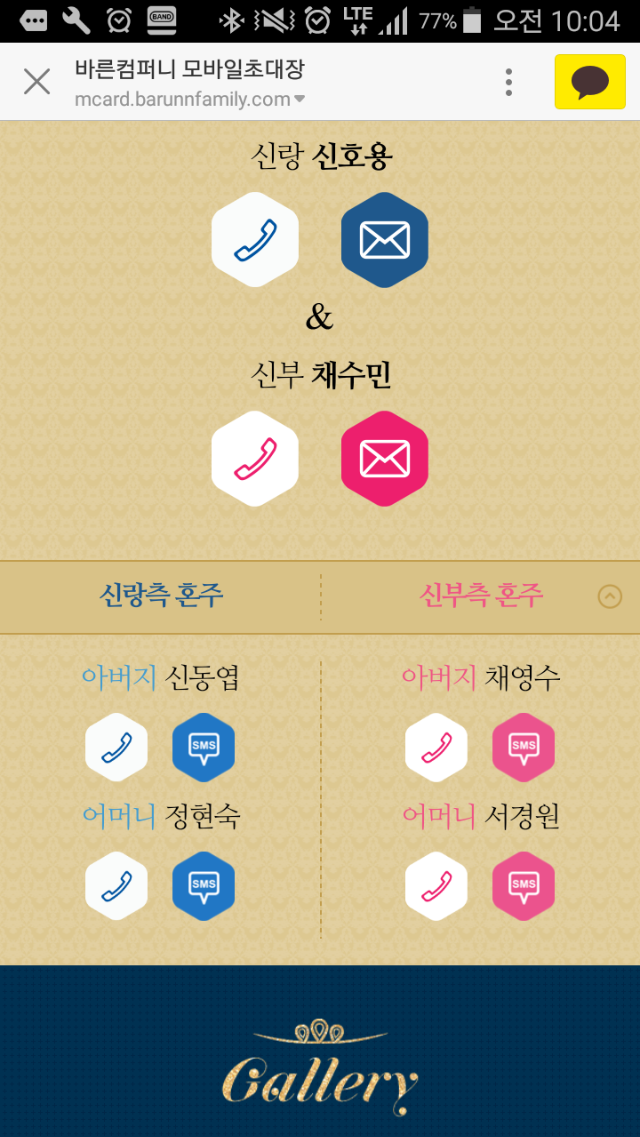Image resolution: width=640 pixels, height=1137 pixels.
Task: Call bride's father 채영수
Action: (x=436, y=747)
